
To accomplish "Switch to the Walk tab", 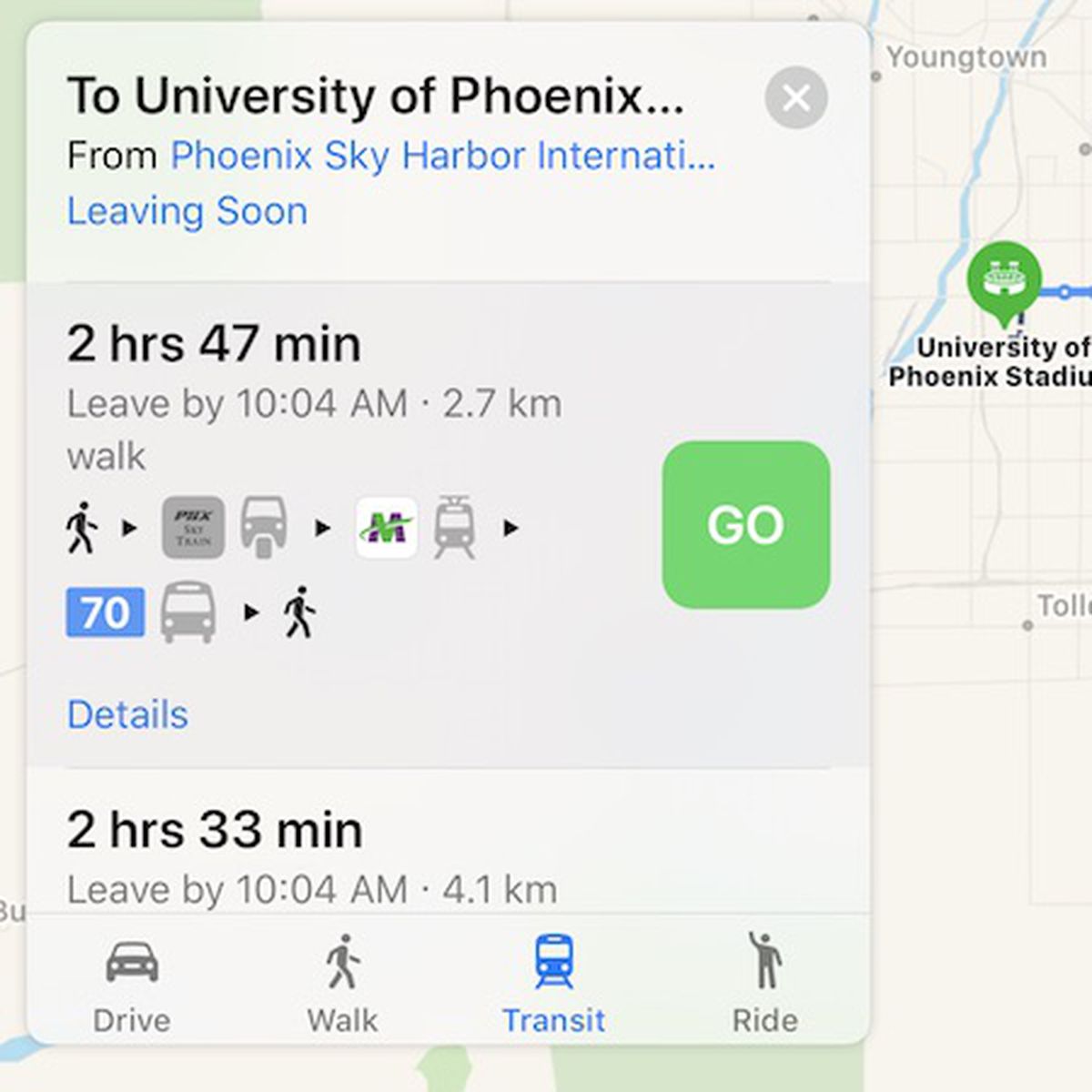I will 342,985.
